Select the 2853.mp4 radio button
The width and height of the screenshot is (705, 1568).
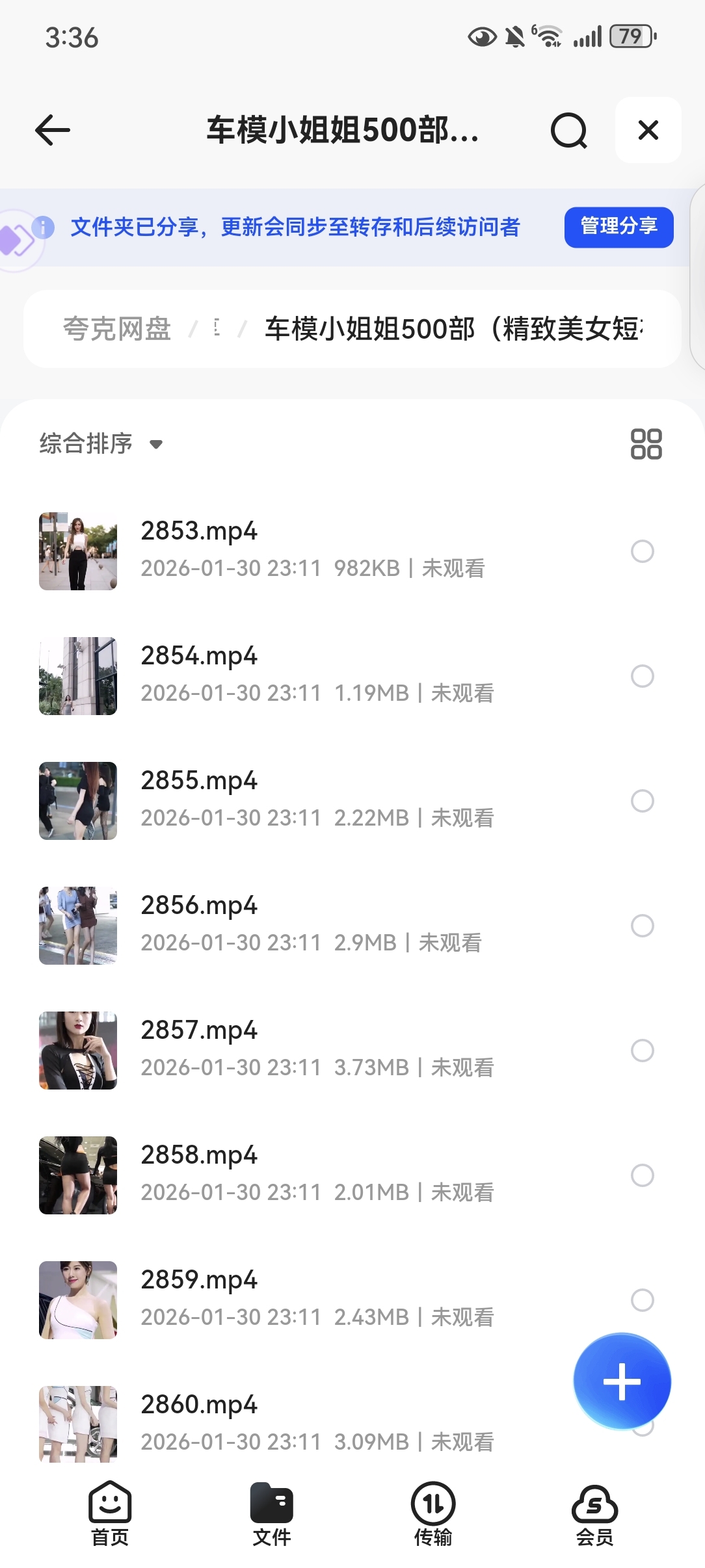click(x=642, y=551)
